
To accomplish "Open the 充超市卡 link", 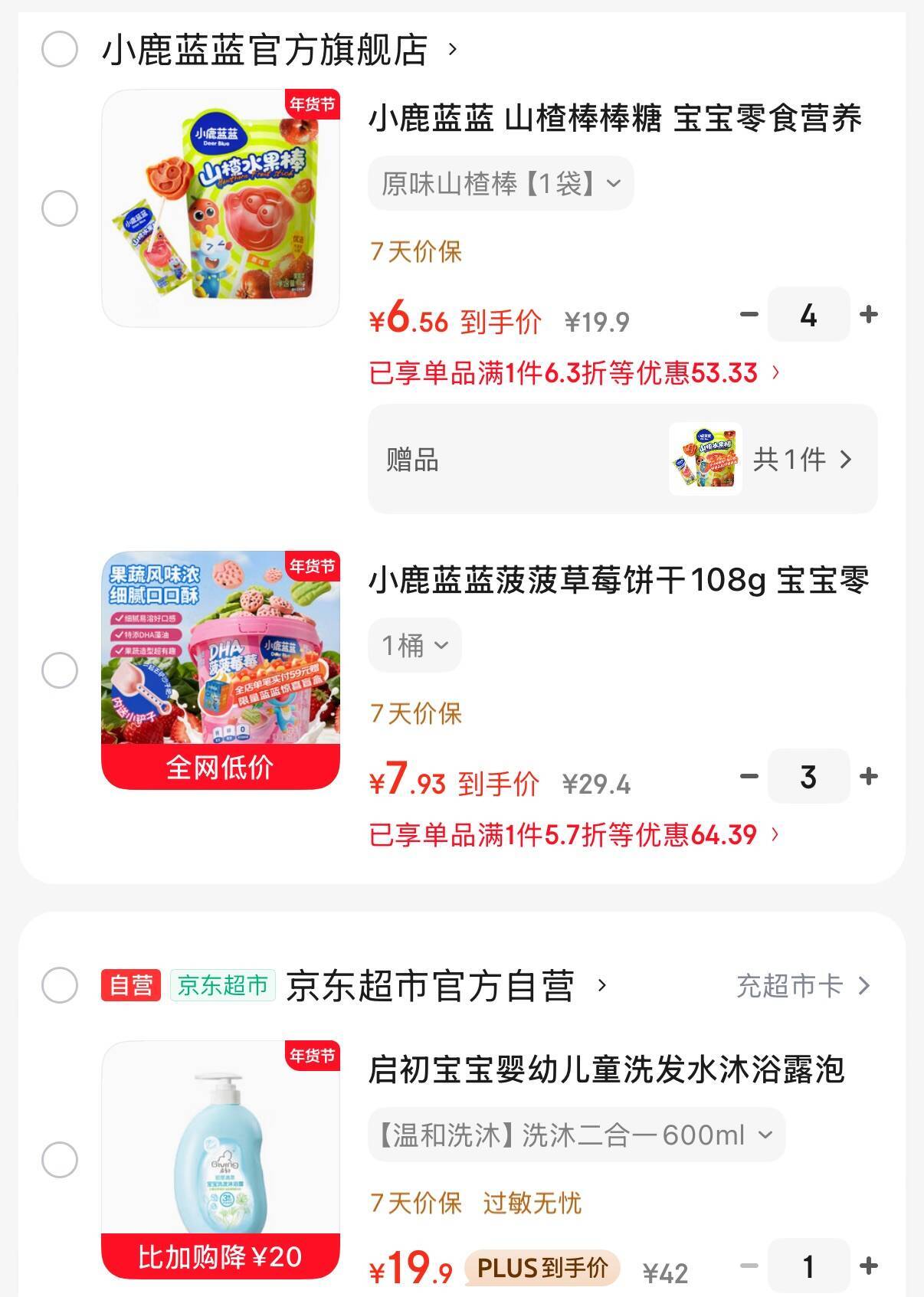I will point(802,986).
